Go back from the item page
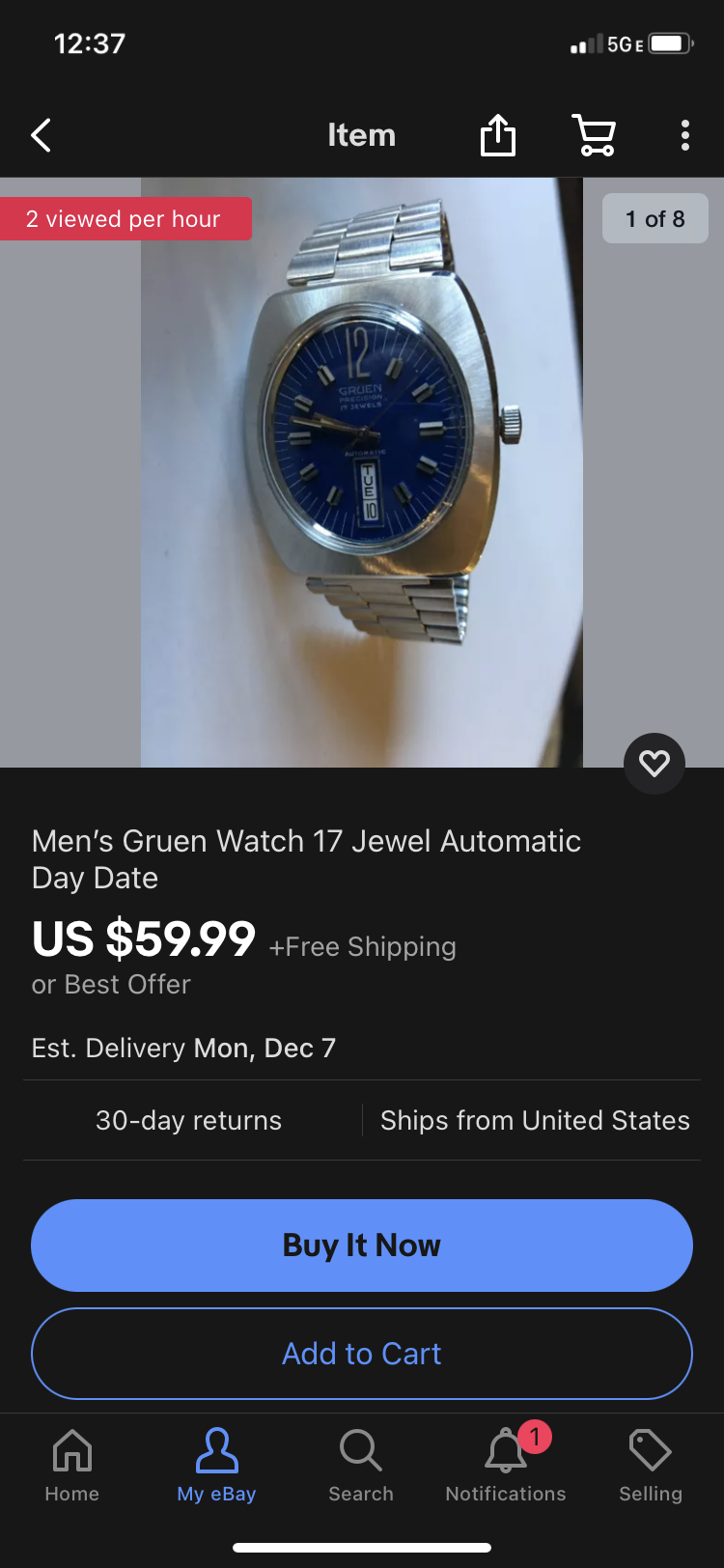The image size is (724, 1568). coord(41,136)
